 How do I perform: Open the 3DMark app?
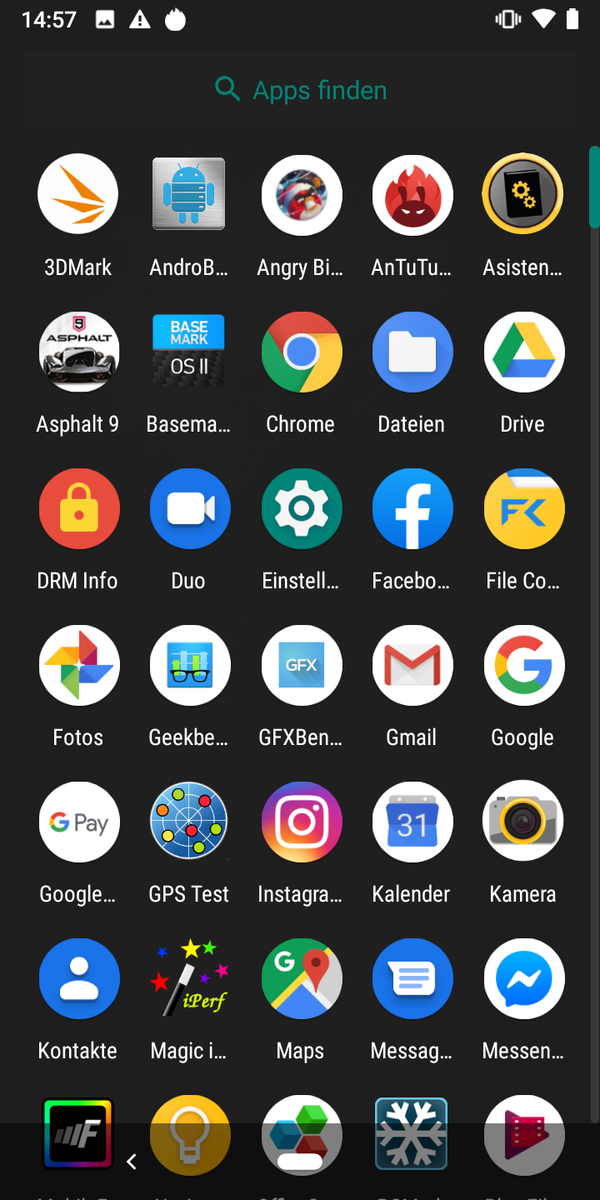coord(78,195)
